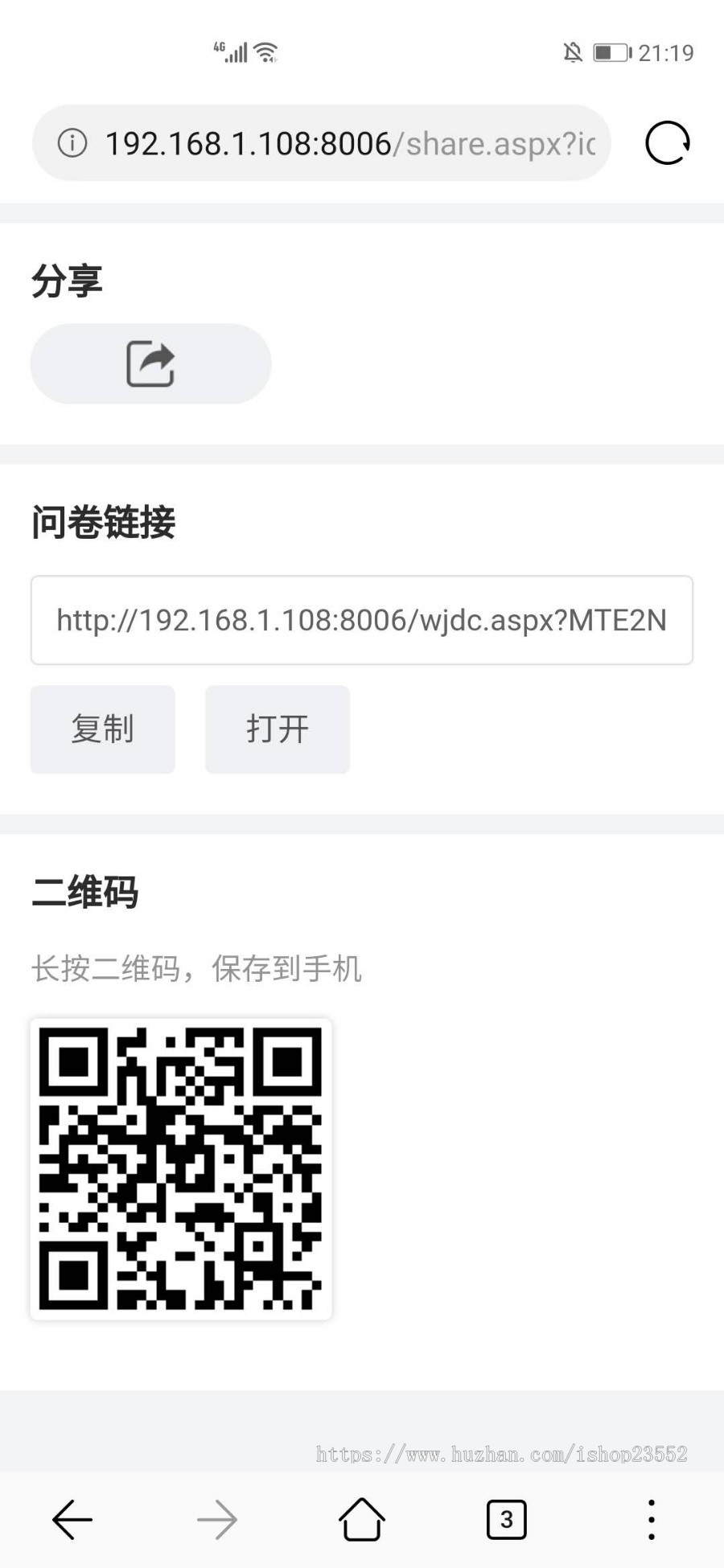
Task: Tap the 复制 button to copy link
Action: tap(103, 729)
